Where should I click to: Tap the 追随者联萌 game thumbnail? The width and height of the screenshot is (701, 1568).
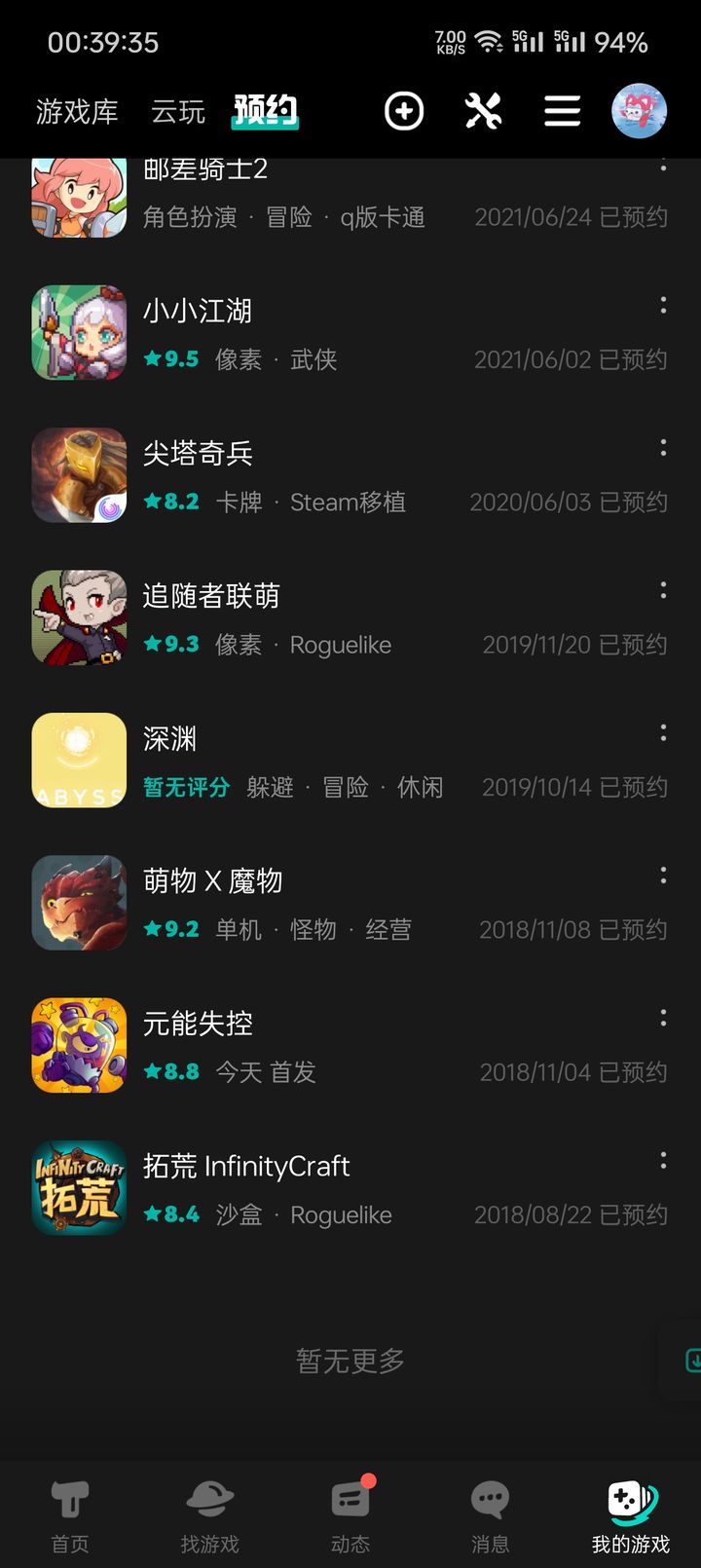(78, 617)
